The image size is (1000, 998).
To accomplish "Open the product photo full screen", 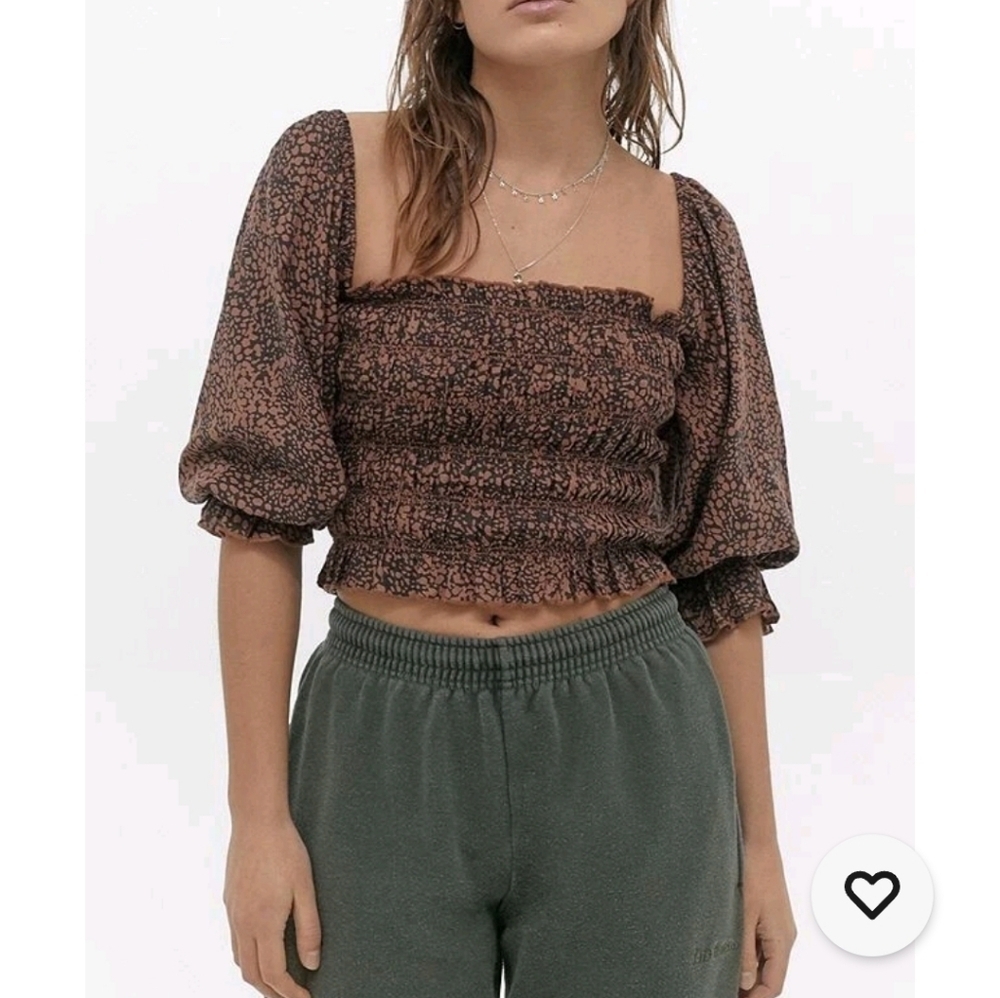I will (x=500, y=499).
